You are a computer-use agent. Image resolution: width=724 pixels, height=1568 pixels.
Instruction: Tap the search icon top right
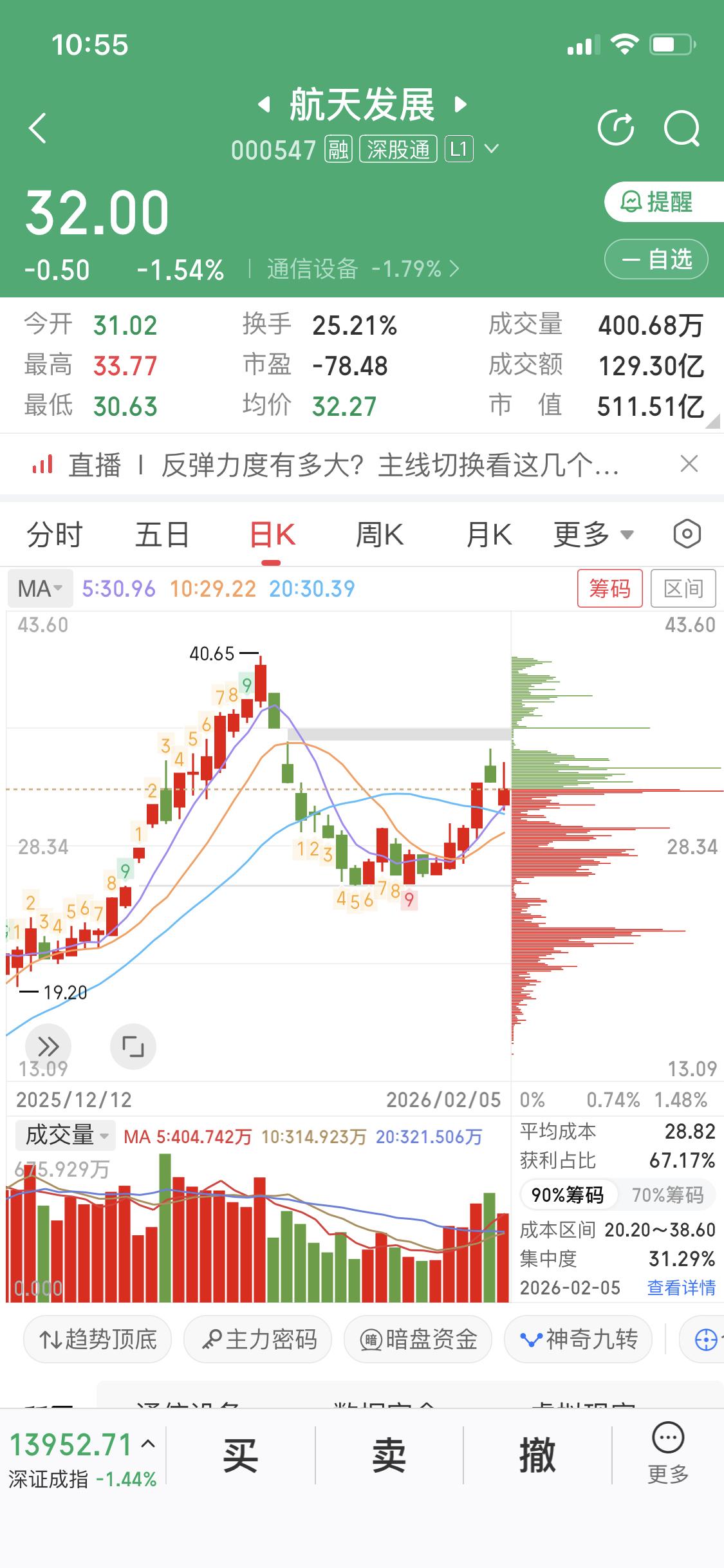(x=682, y=126)
